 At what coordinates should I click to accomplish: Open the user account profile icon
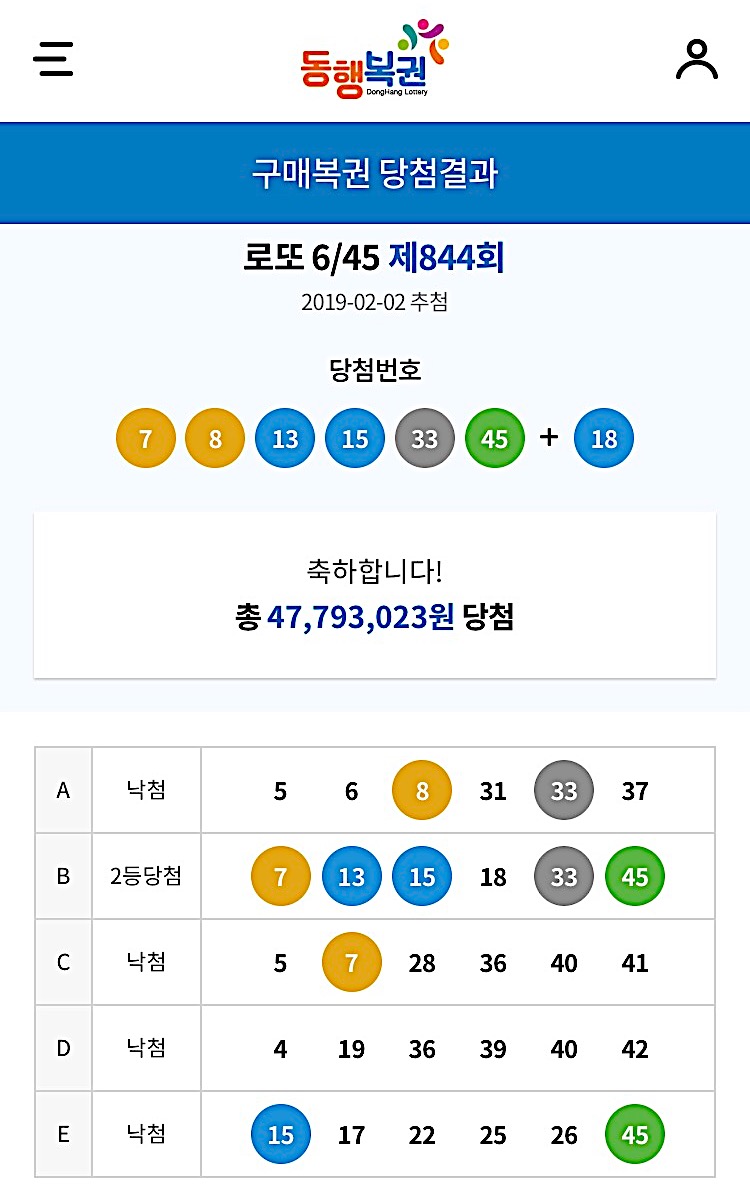(x=697, y=59)
